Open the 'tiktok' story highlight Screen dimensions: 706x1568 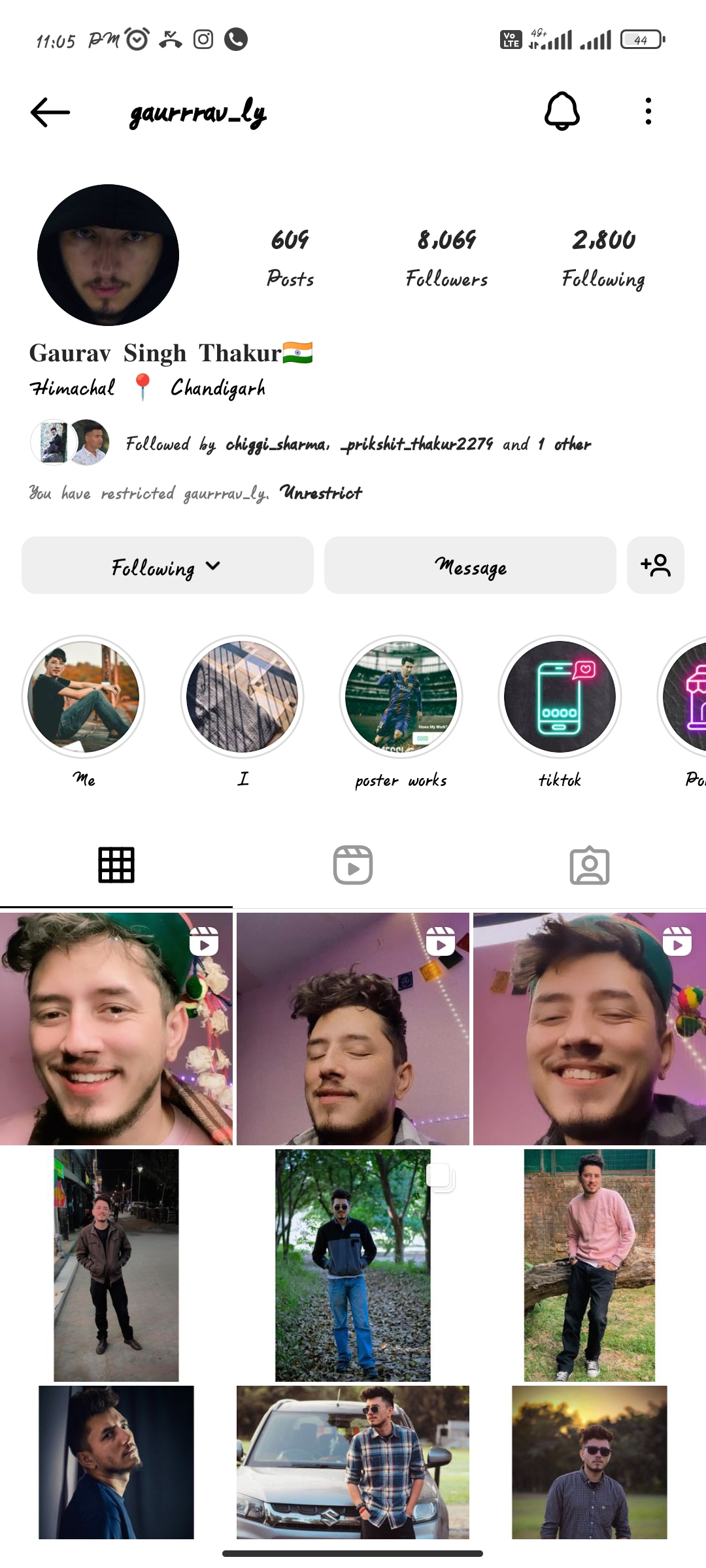point(560,696)
